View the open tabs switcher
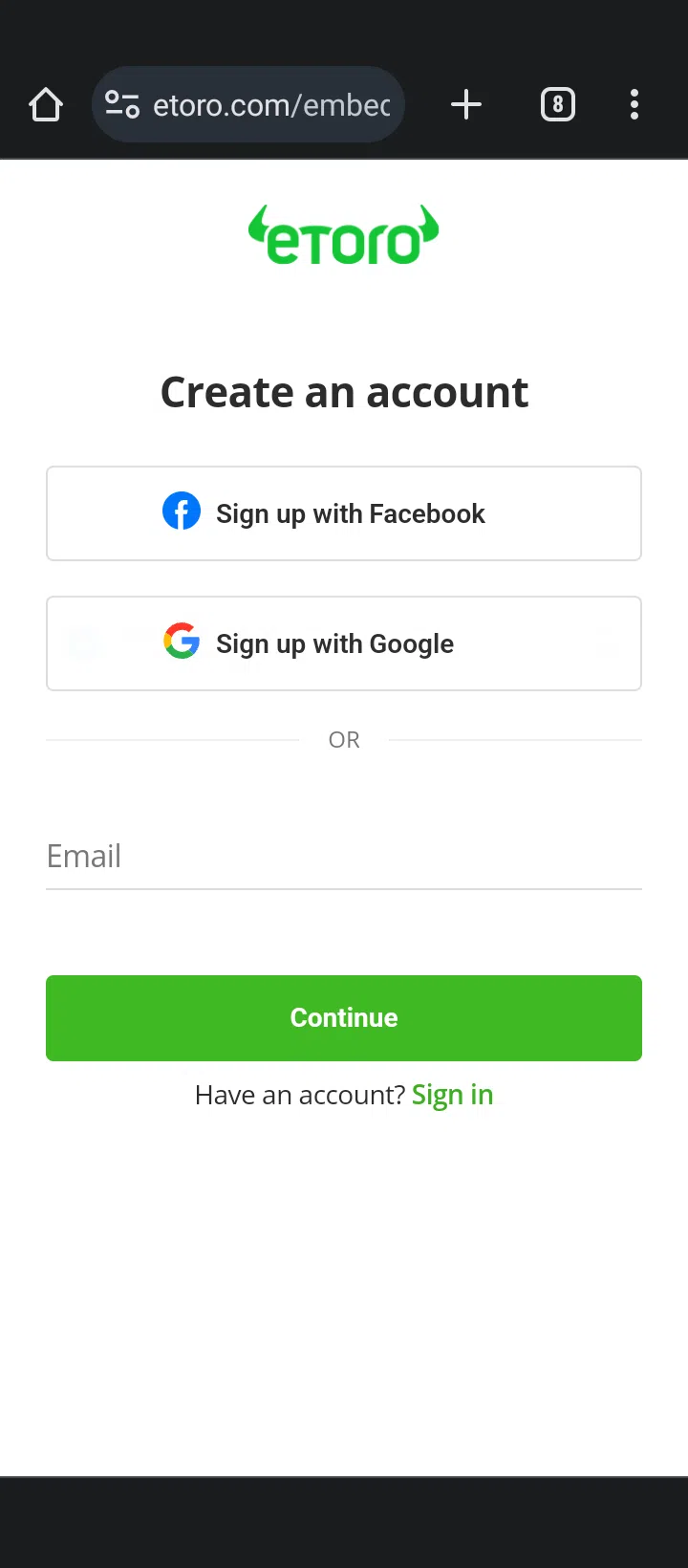 point(557,104)
